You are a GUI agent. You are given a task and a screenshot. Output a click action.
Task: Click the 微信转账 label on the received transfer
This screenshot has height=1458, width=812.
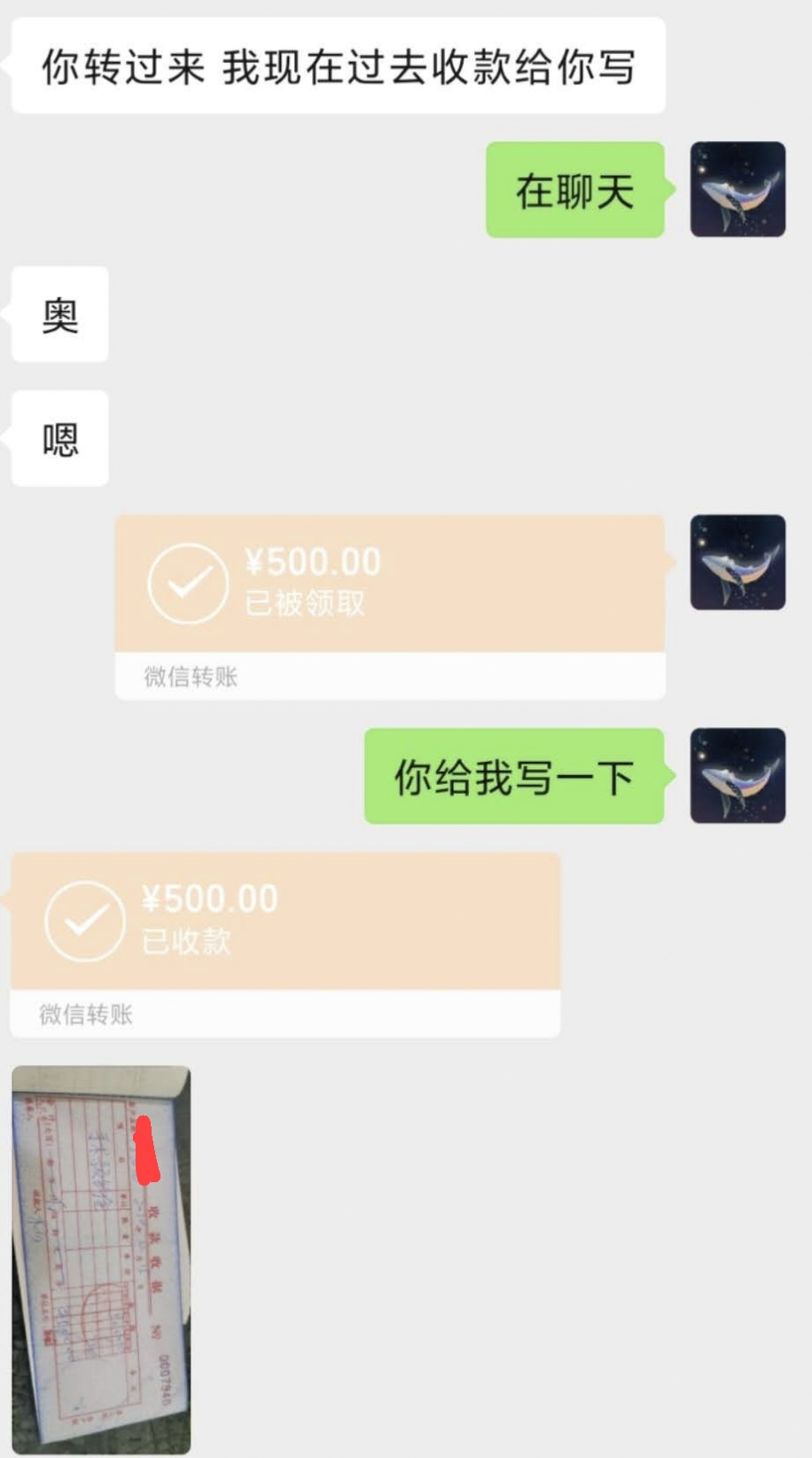pos(84,1015)
